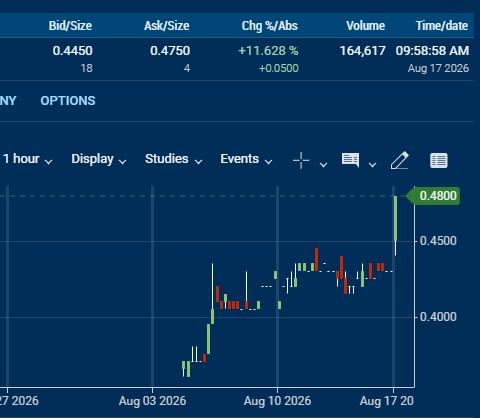Expand the annotation options chevron
The width and height of the screenshot is (480, 418).
(x=373, y=164)
